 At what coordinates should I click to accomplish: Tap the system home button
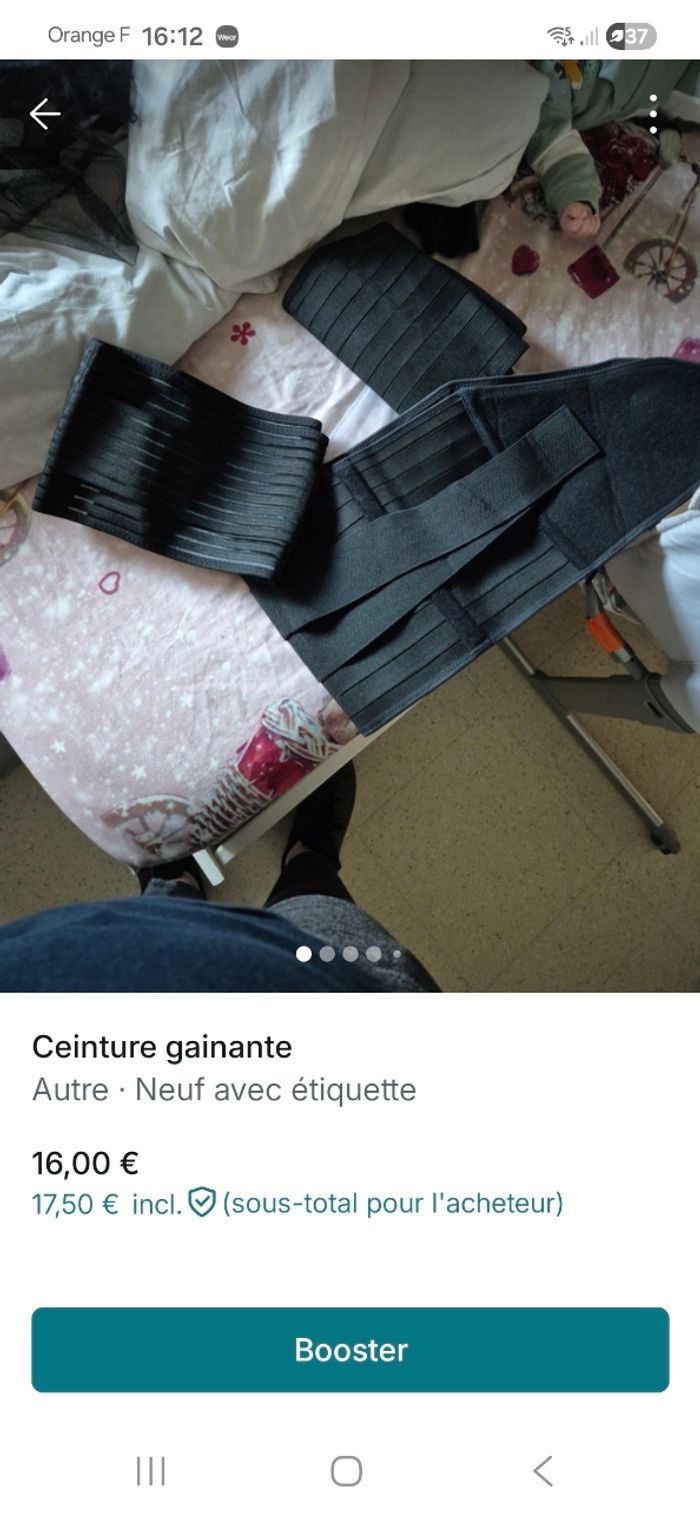[346, 1471]
